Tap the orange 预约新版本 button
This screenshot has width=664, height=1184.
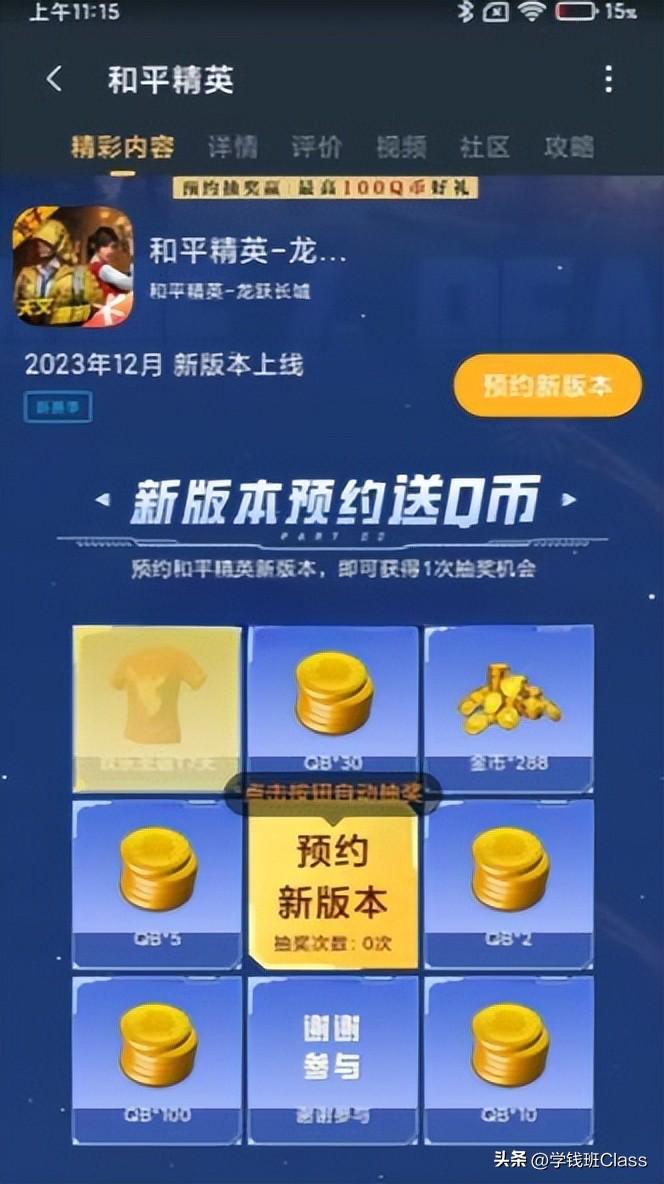pos(547,386)
